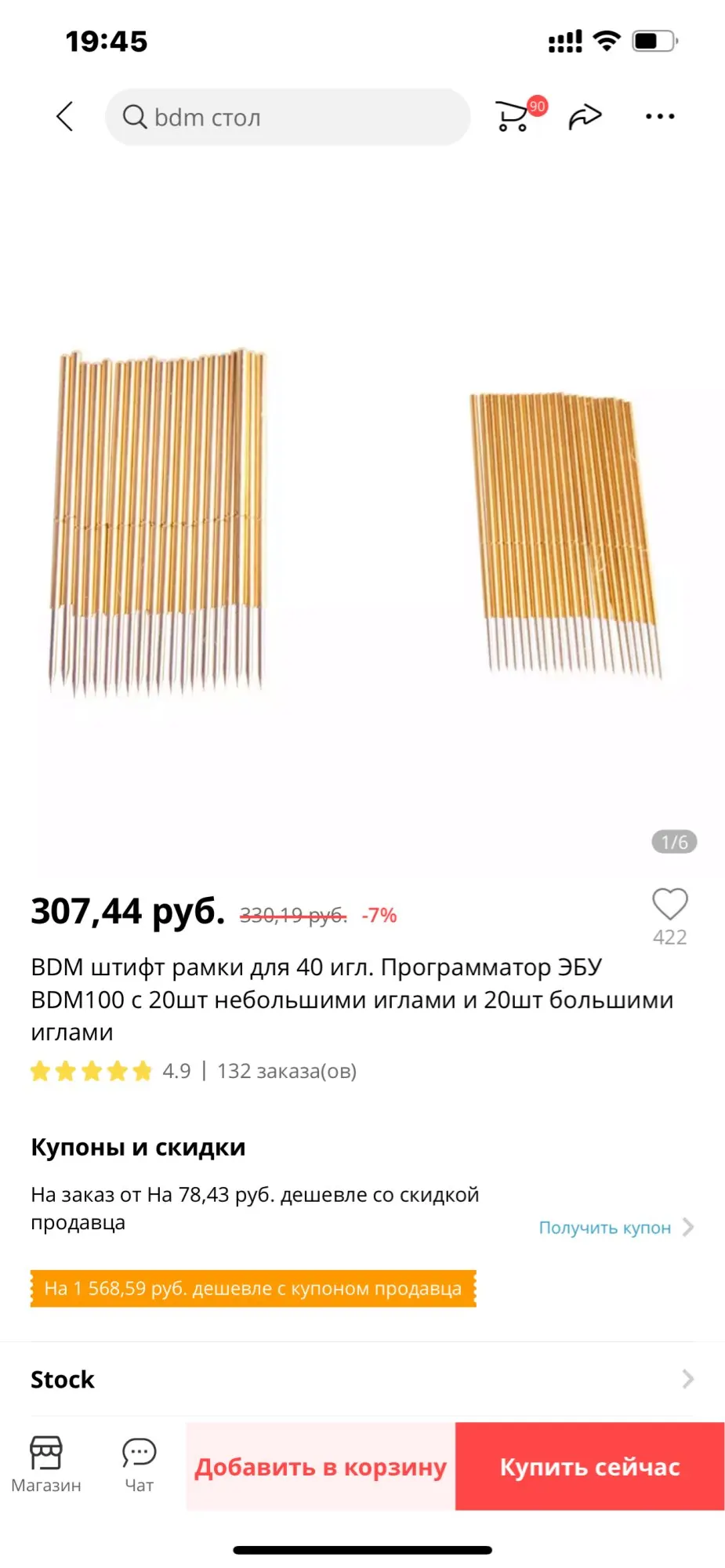The height and width of the screenshot is (1568, 725).
Task: Open the orange seller coupon banner
Action: coord(252,1289)
